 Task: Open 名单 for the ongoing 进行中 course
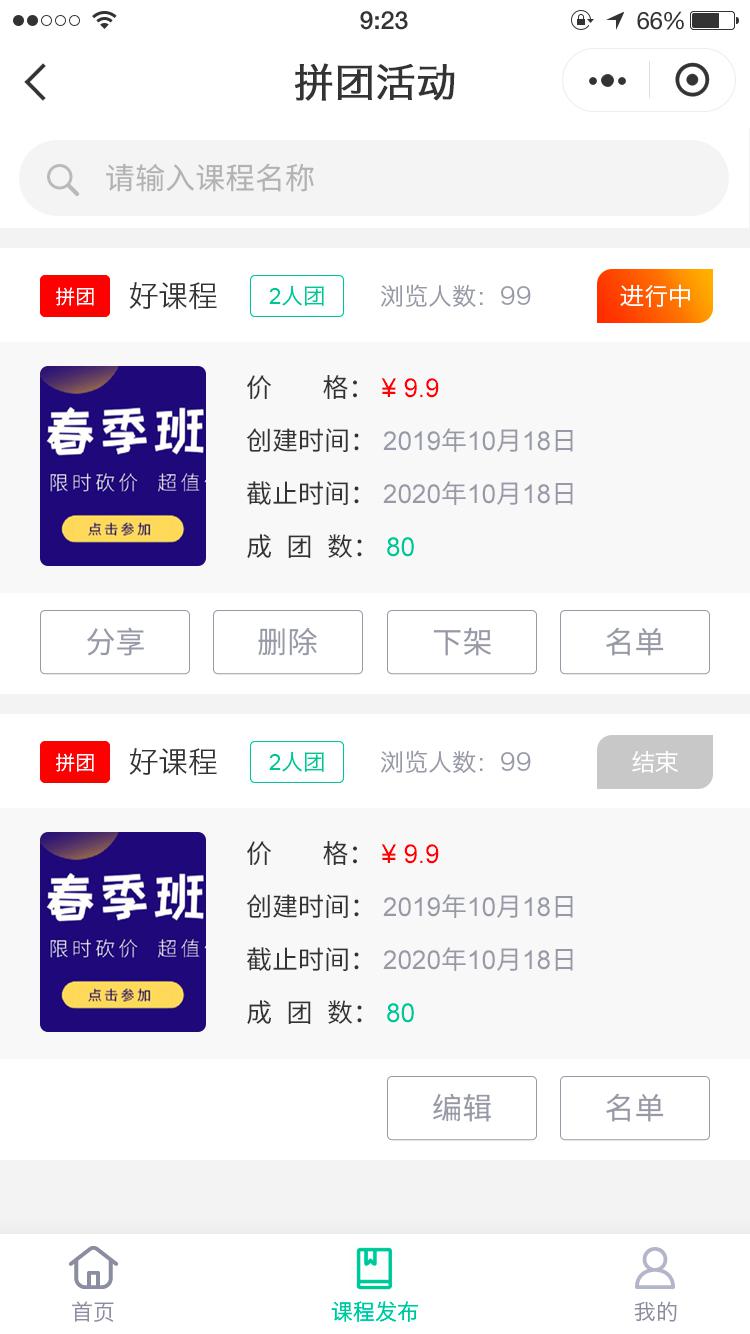635,642
